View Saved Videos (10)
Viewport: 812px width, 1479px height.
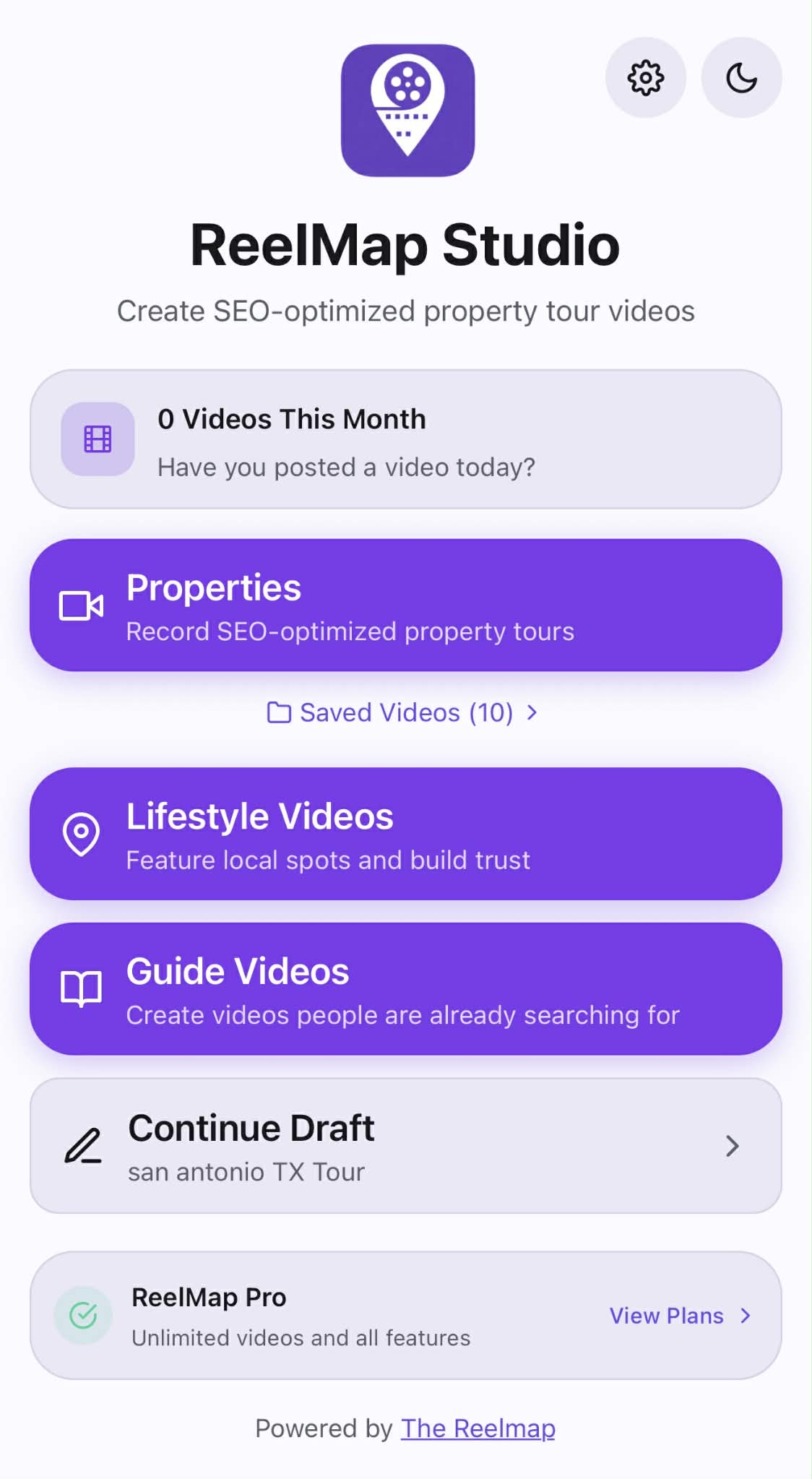(402, 713)
